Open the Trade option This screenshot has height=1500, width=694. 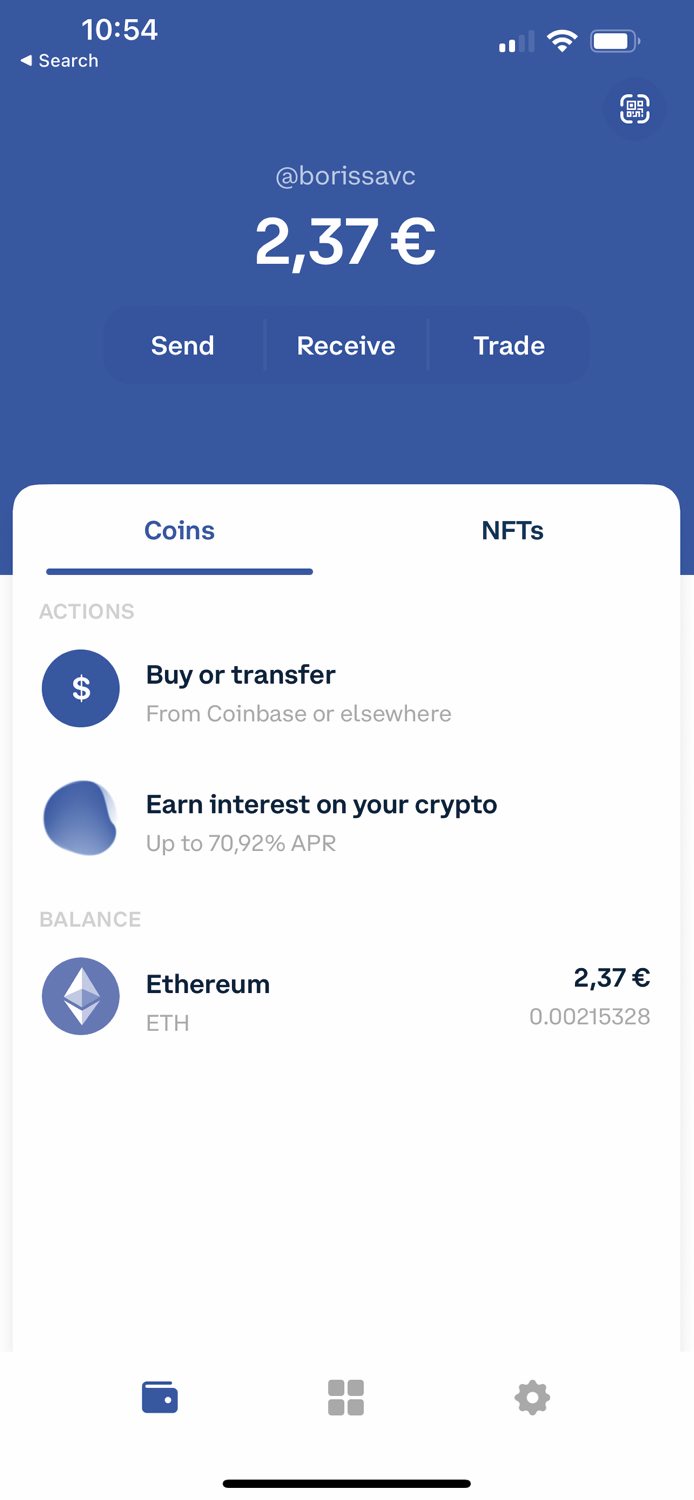coord(509,346)
